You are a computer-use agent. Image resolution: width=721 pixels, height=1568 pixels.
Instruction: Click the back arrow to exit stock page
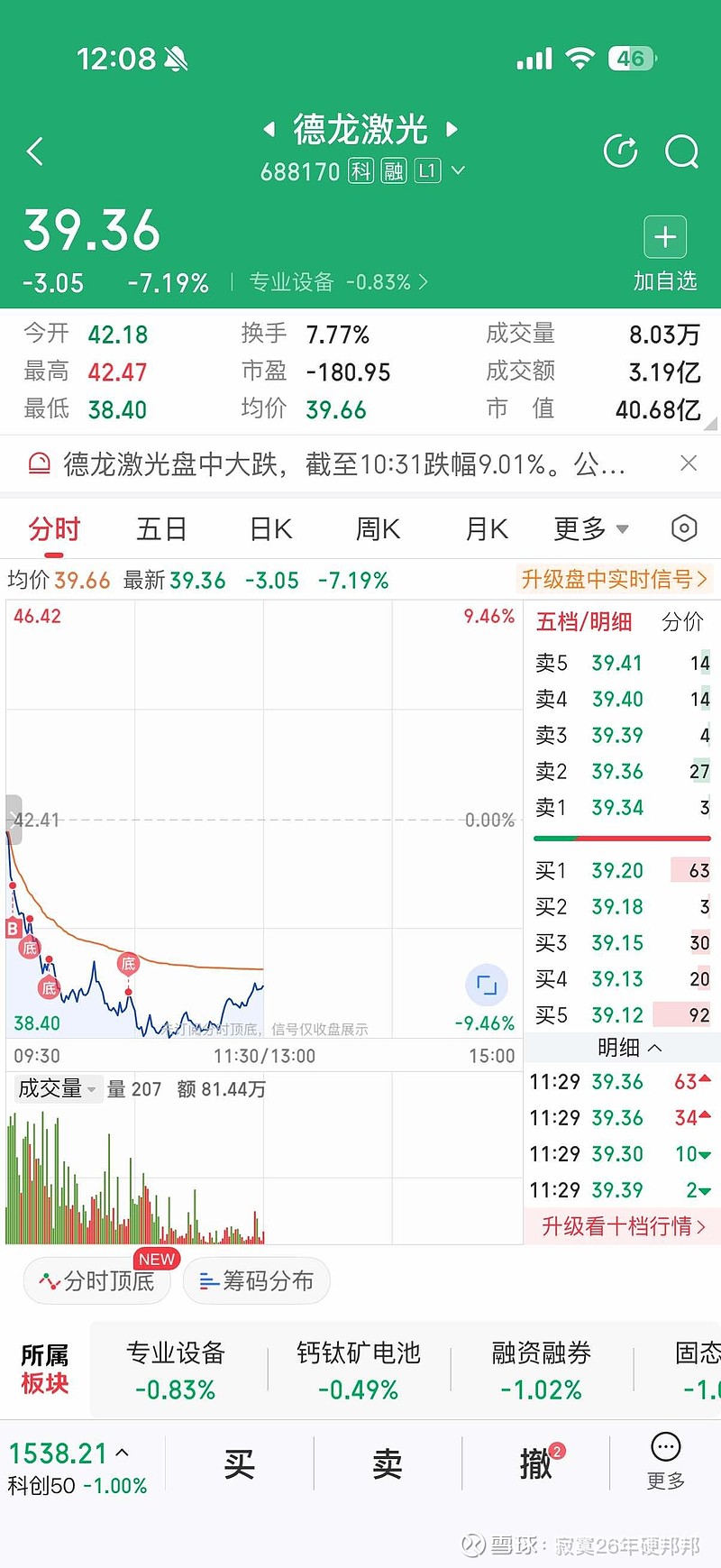click(x=36, y=151)
